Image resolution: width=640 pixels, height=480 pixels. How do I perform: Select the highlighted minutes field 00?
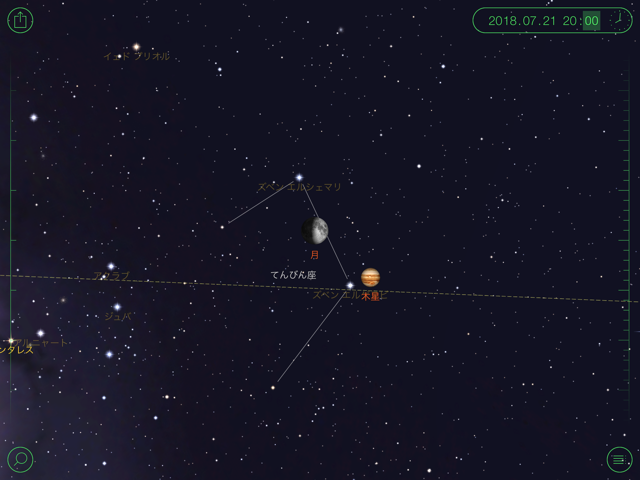591,21
